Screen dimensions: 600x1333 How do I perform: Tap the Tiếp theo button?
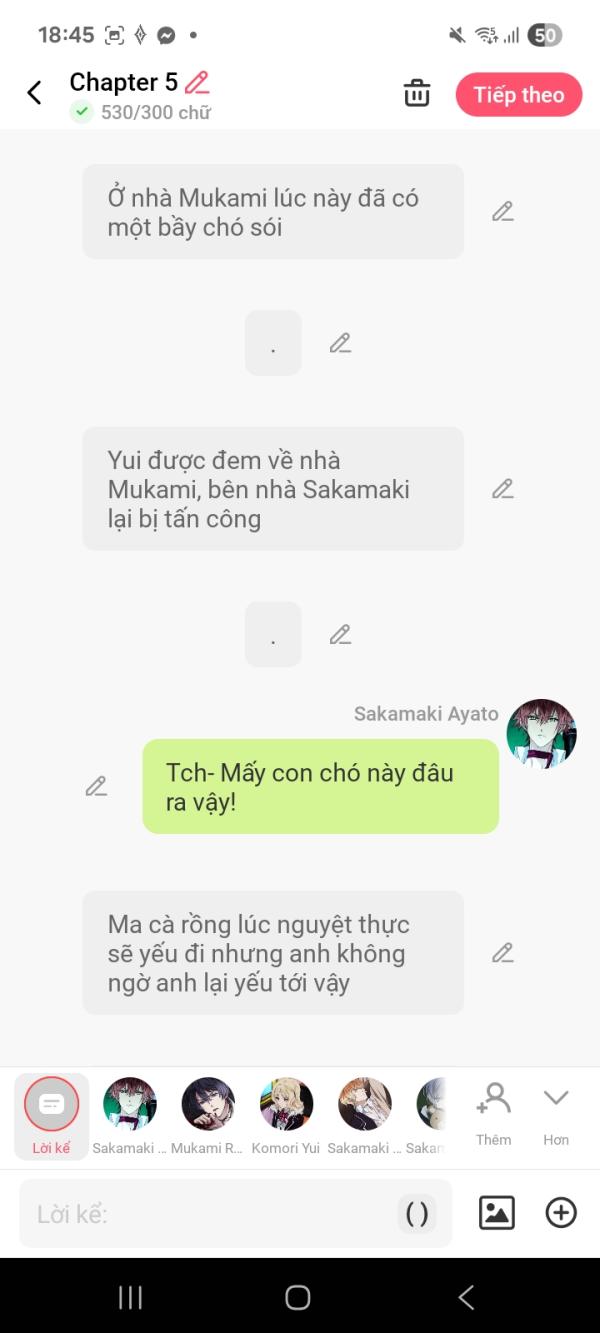tap(518, 95)
